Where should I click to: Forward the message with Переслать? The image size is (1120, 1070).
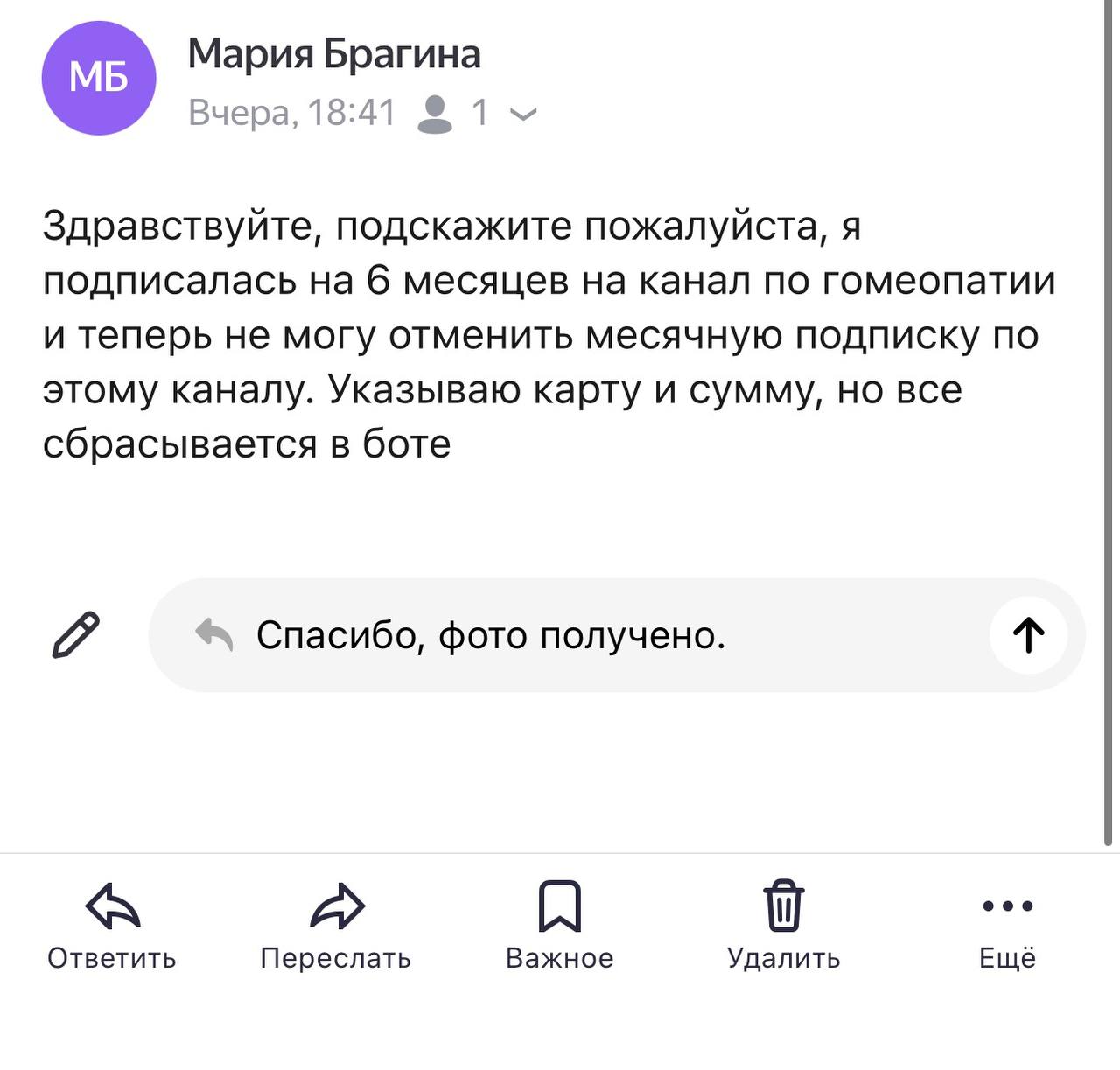(x=336, y=926)
